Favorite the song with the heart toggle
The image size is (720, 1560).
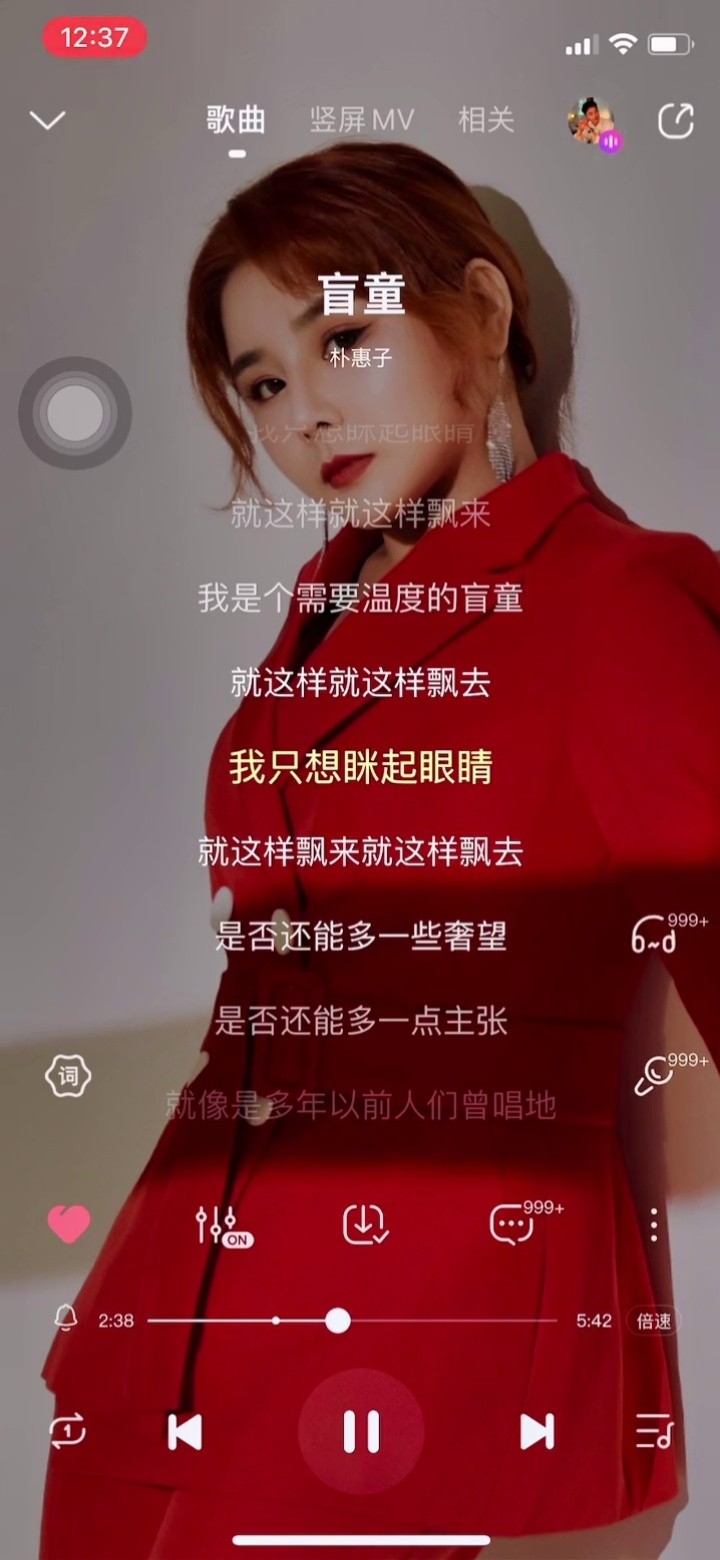[67, 1222]
